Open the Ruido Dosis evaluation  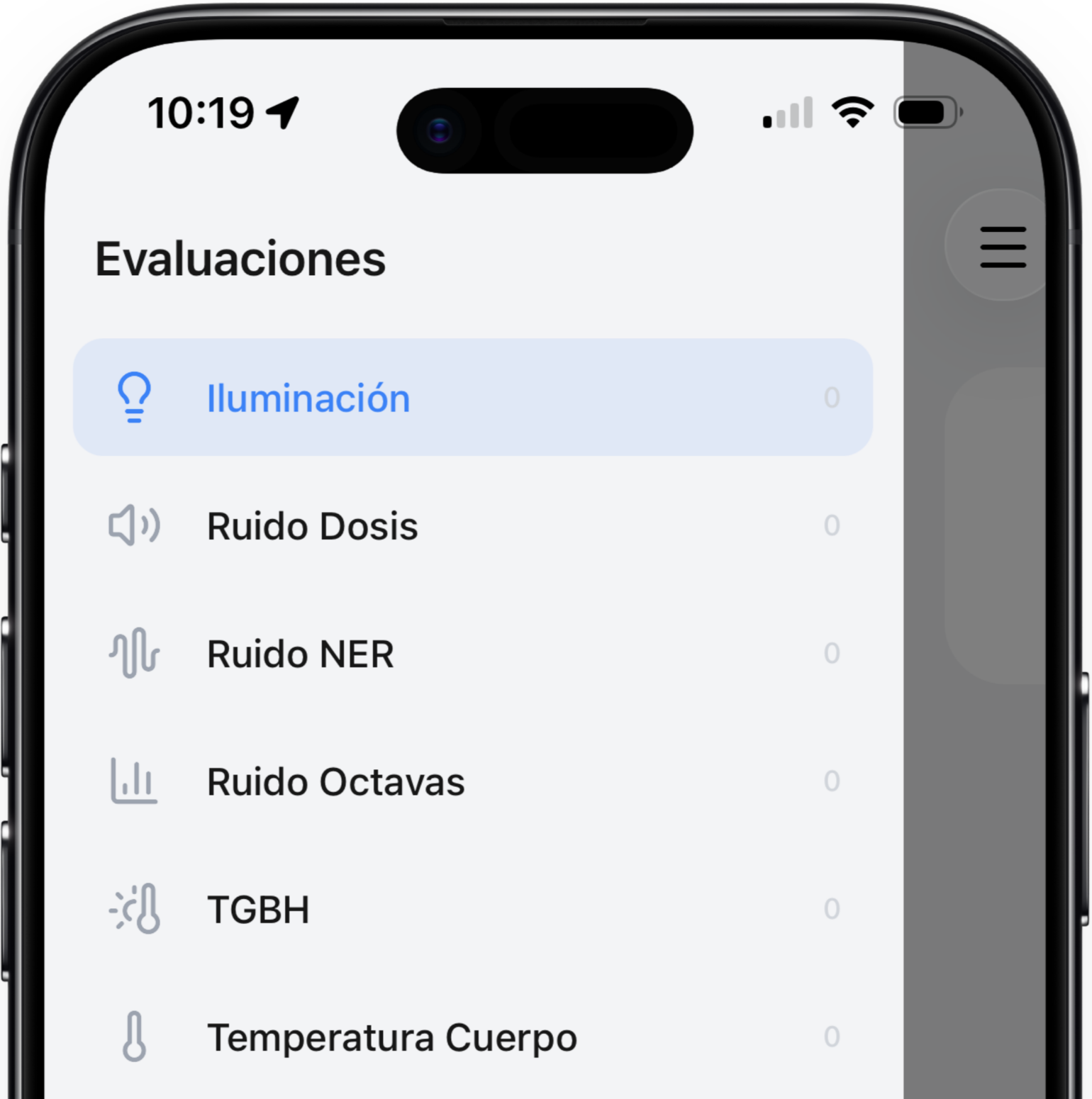pos(312,526)
